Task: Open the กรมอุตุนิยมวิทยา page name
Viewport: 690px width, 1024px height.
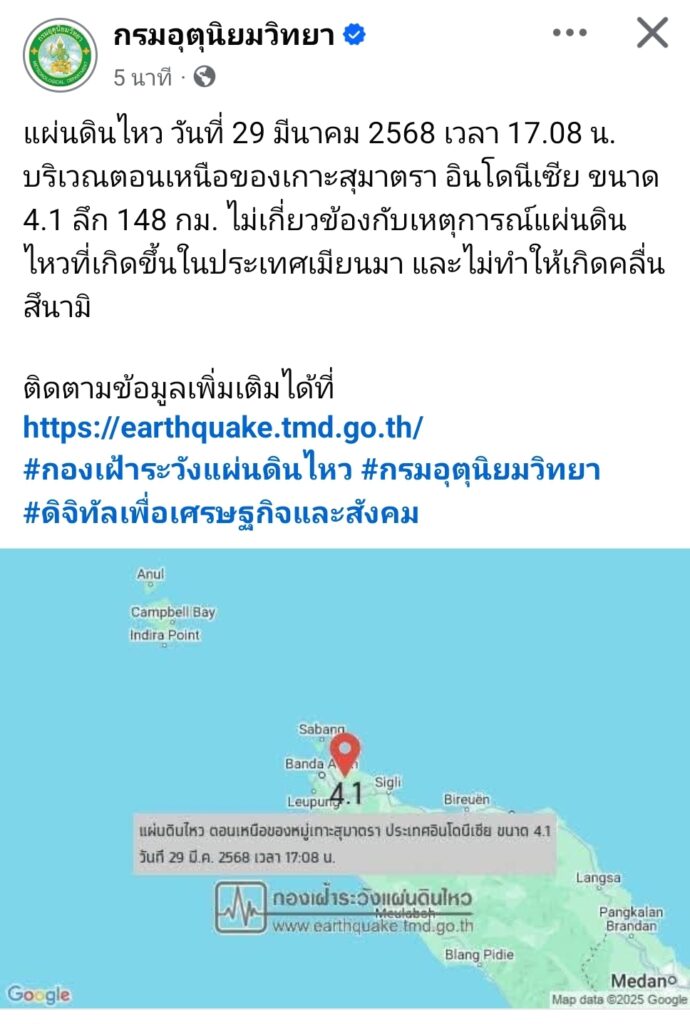Action: click(226, 36)
